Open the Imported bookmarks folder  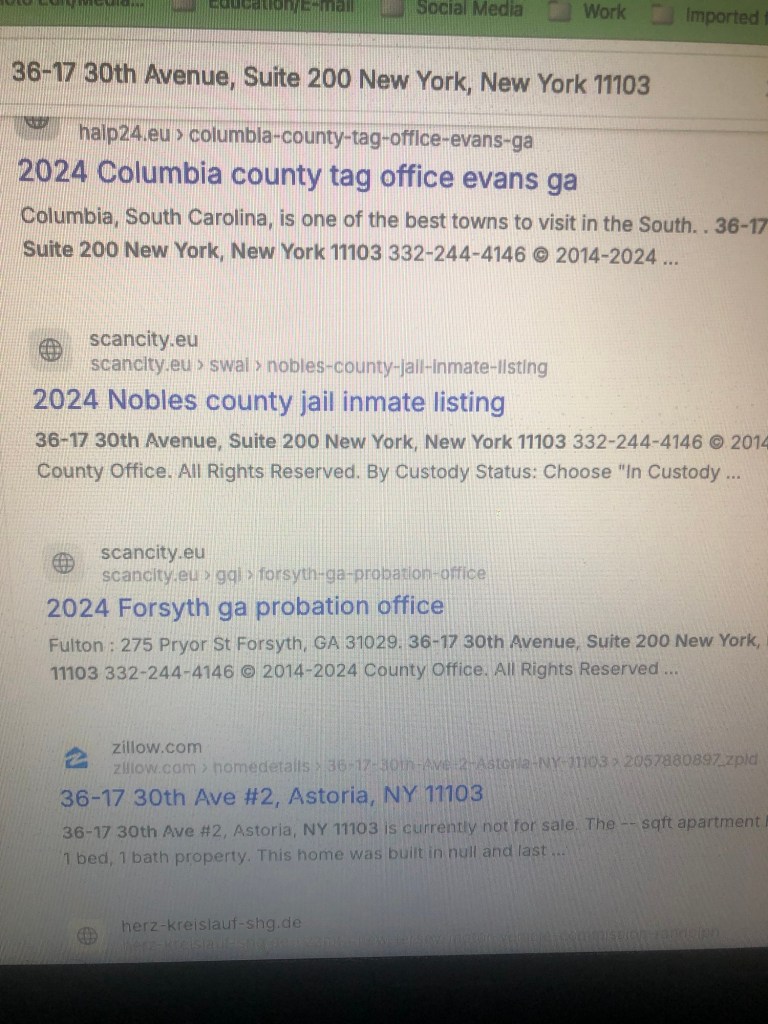point(720,15)
